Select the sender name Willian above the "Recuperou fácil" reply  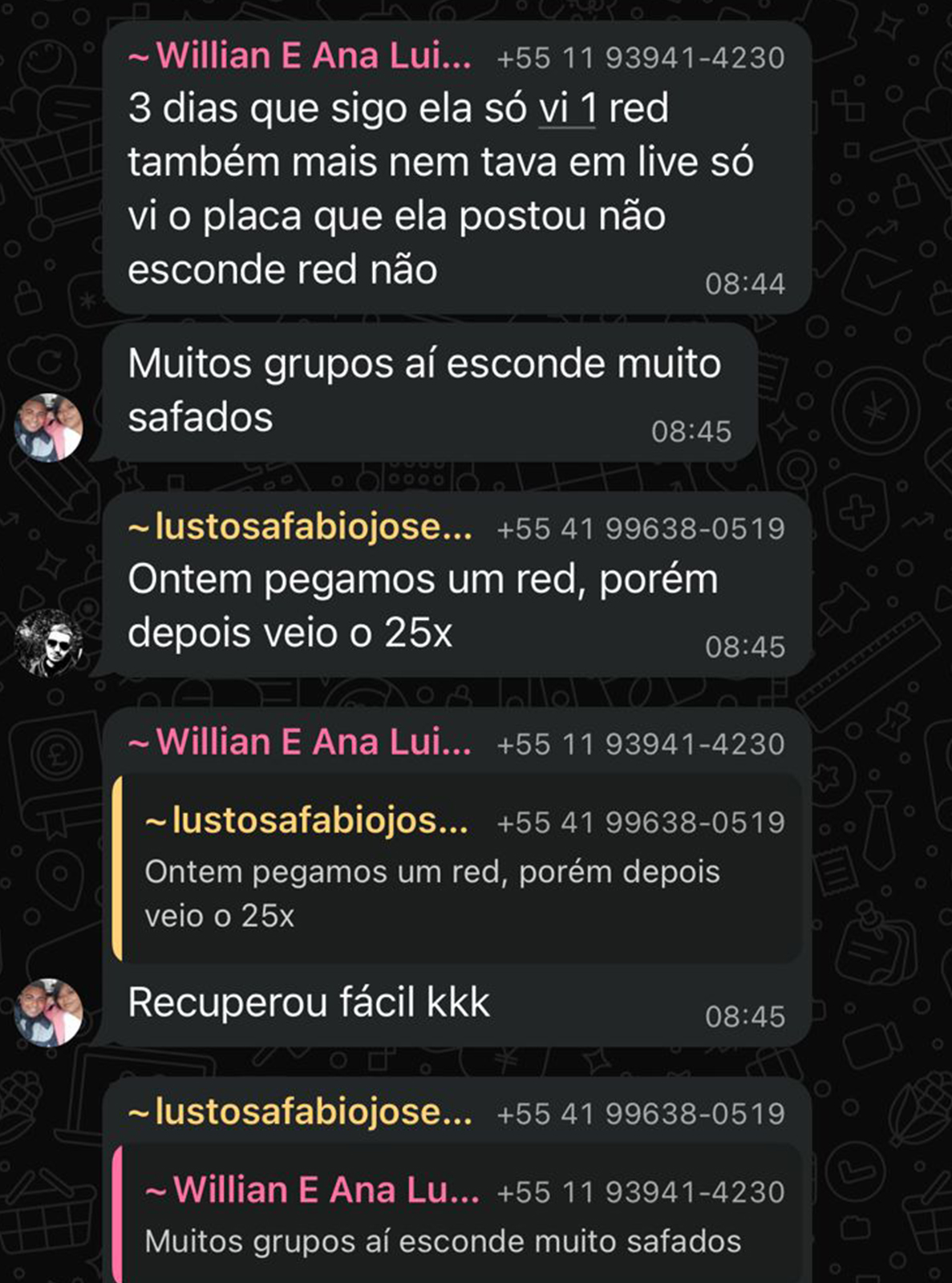pos(301,743)
